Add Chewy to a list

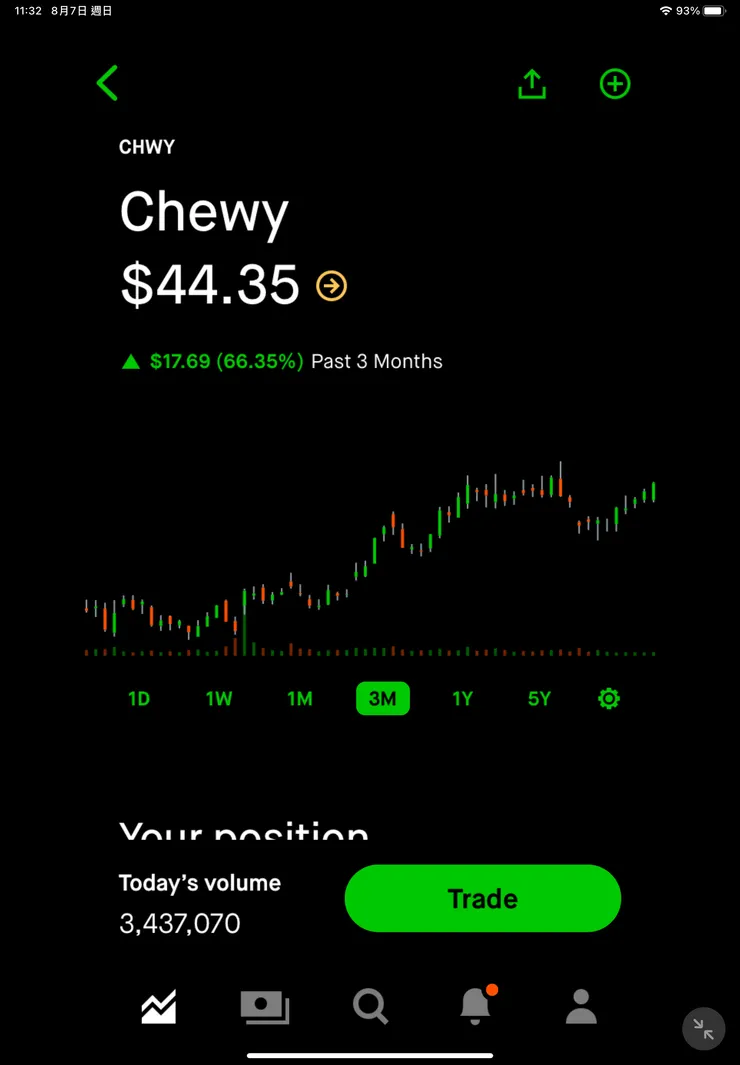coord(615,84)
